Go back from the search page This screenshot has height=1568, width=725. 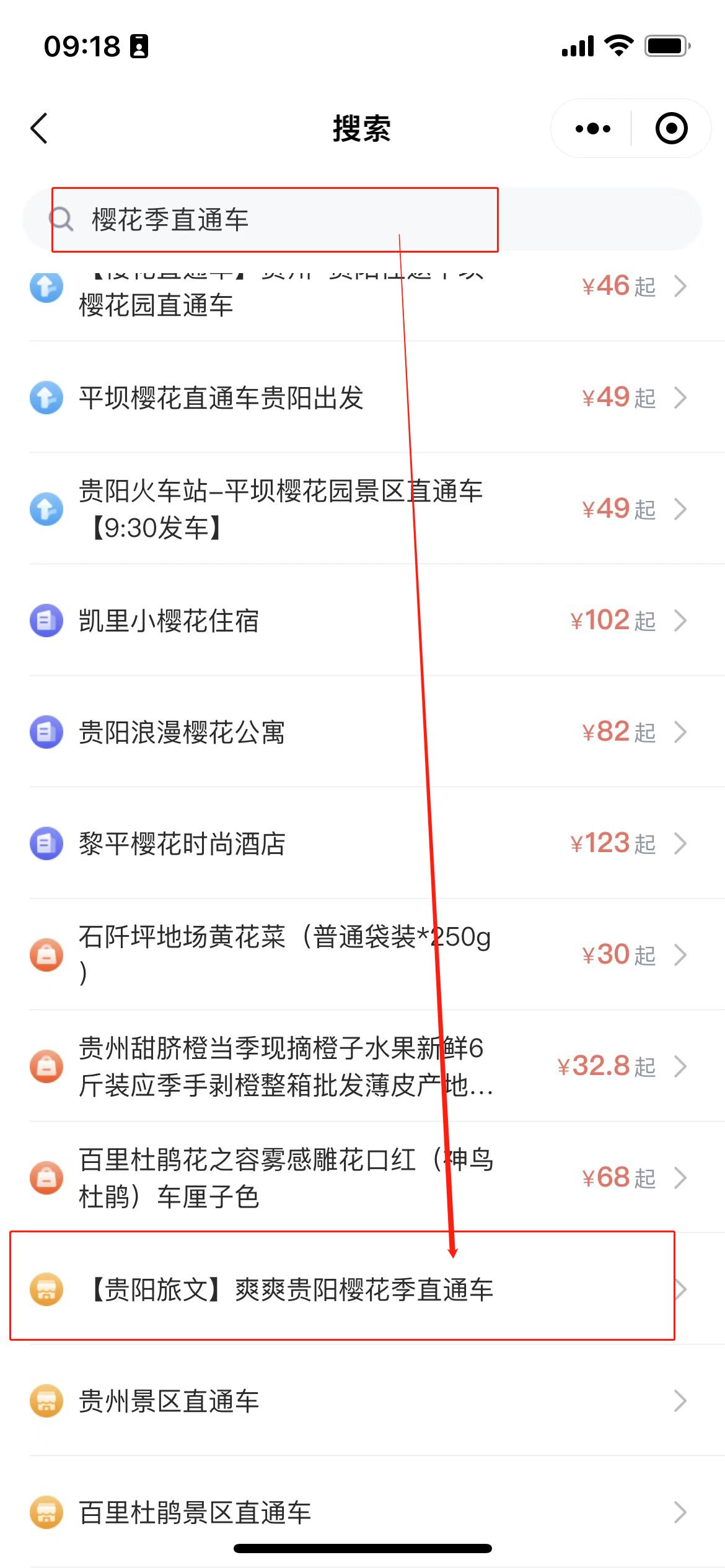40,129
